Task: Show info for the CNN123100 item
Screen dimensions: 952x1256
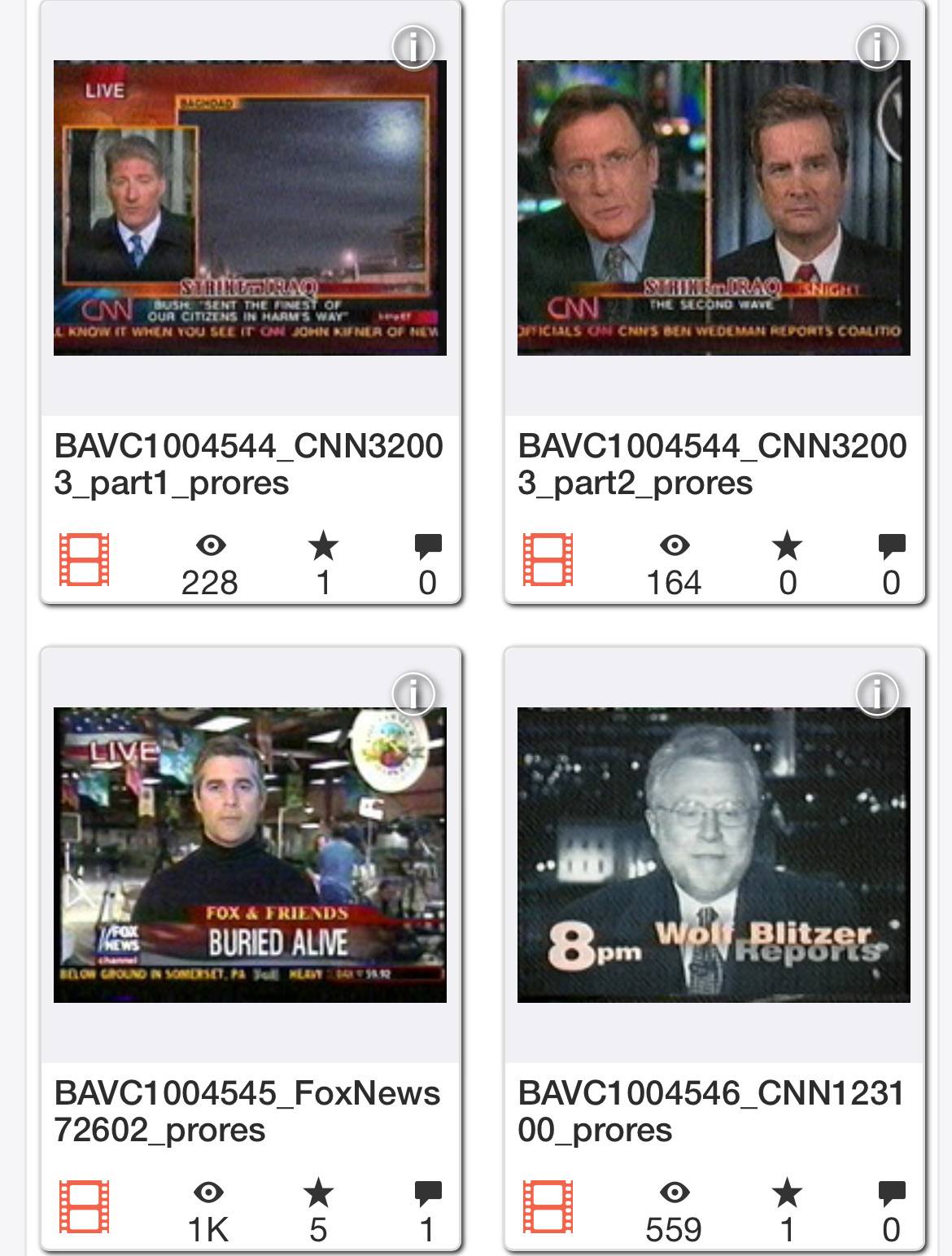Action: click(x=877, y=694)
